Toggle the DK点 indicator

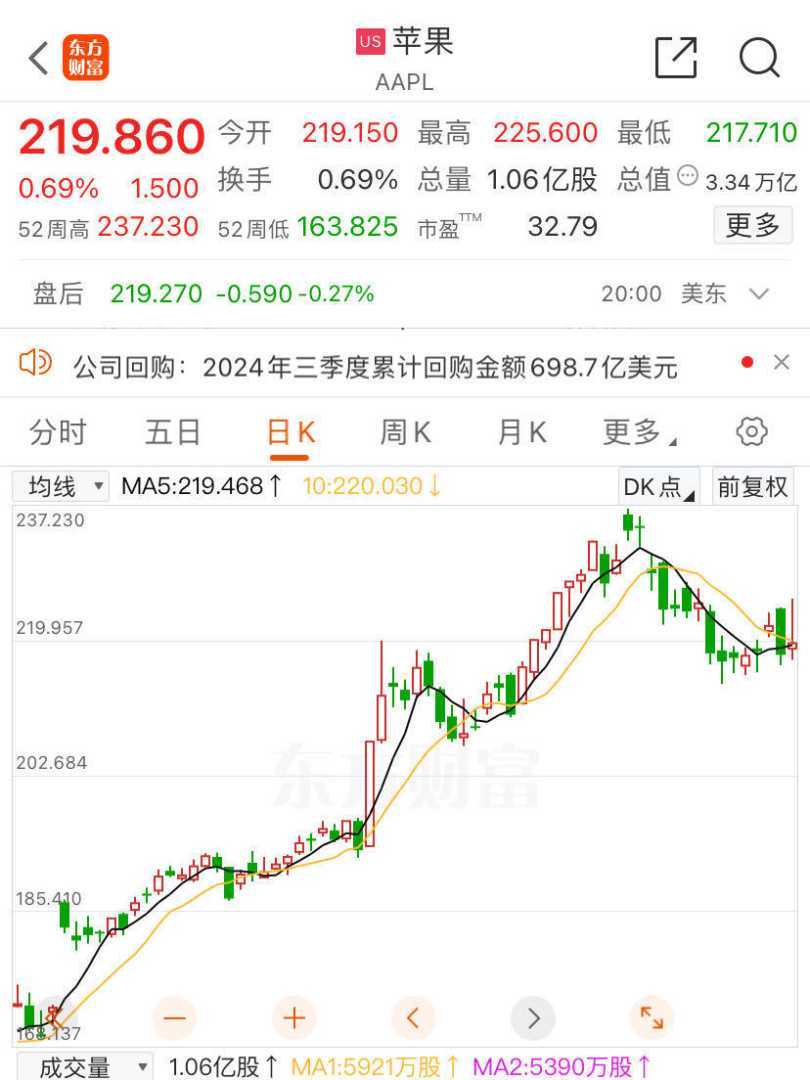(x=659, y=487)
